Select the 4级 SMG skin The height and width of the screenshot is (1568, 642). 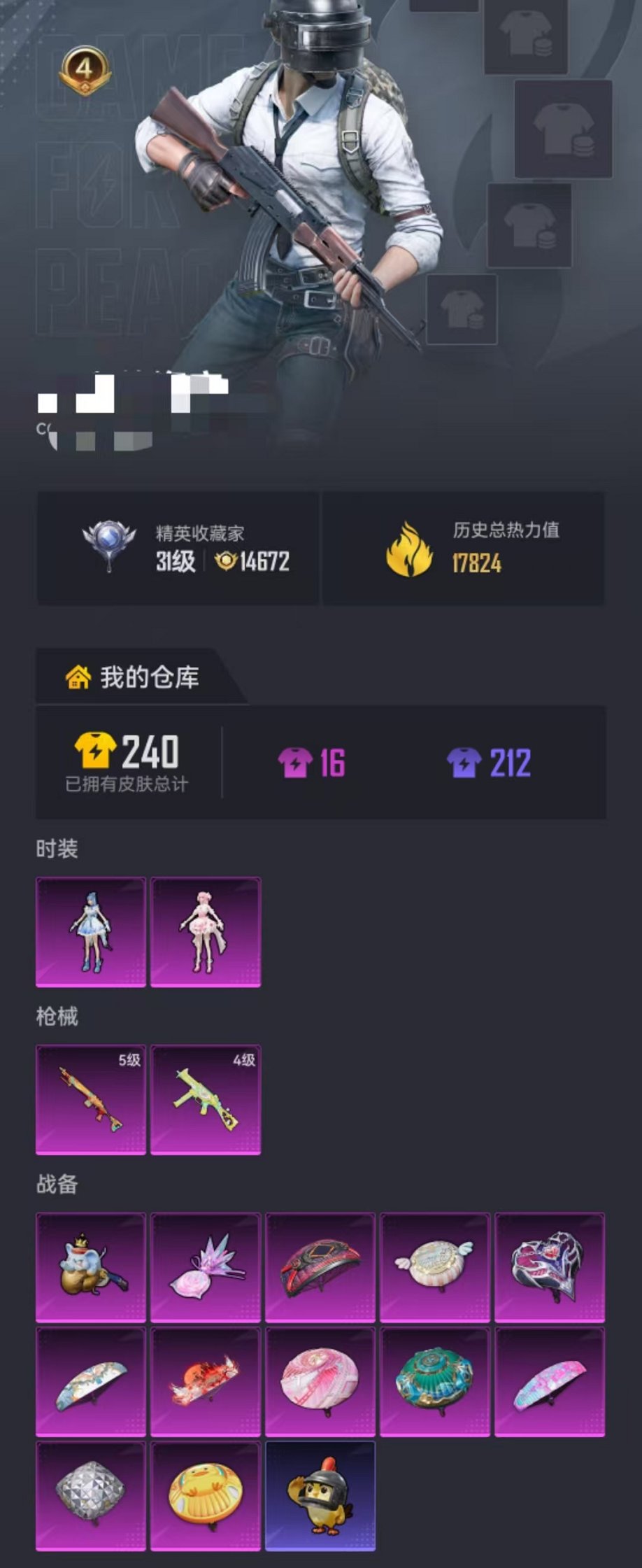coord(206,1100)
